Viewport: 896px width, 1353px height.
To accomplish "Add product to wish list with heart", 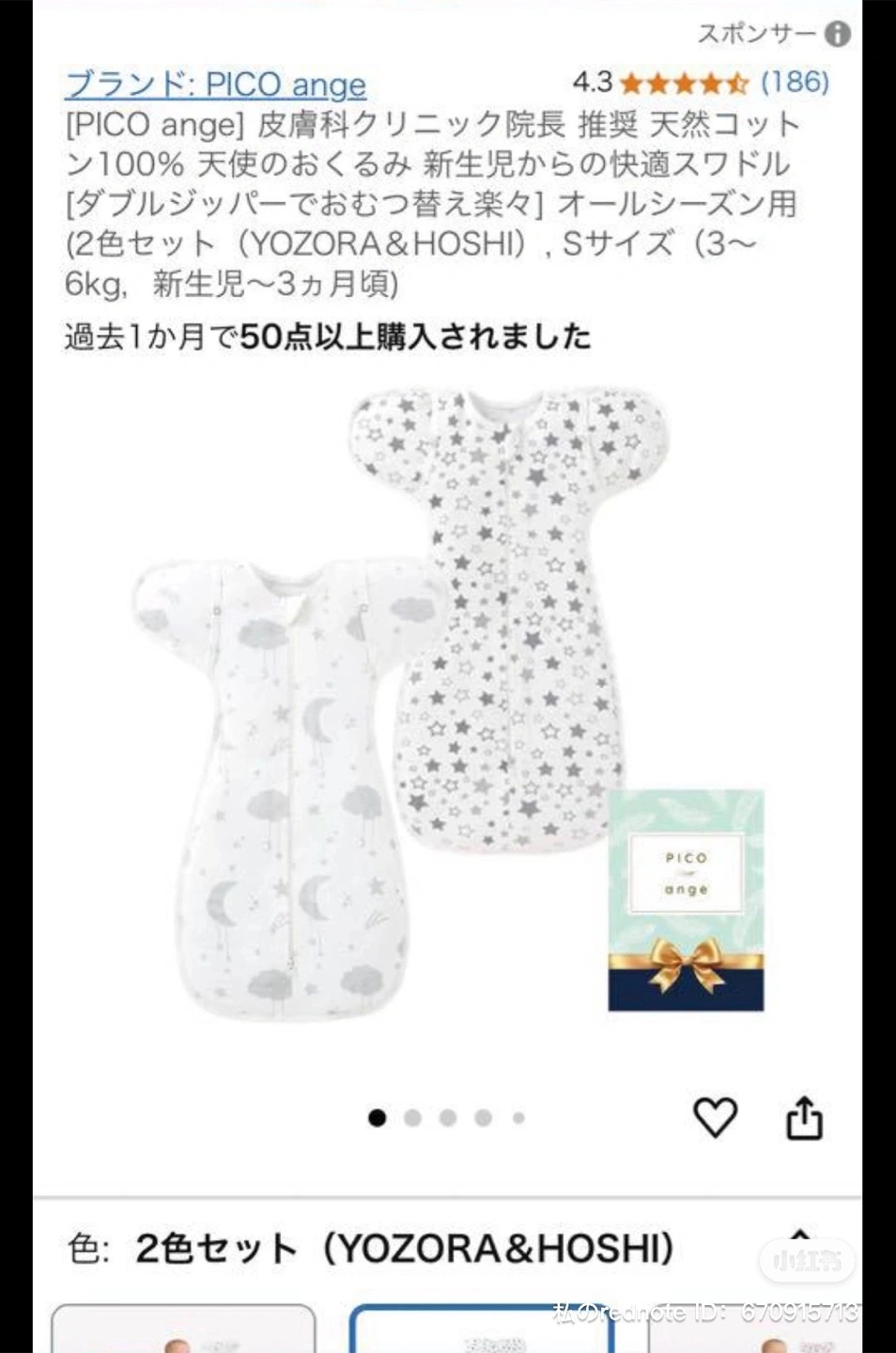I will click(715, 1117).
